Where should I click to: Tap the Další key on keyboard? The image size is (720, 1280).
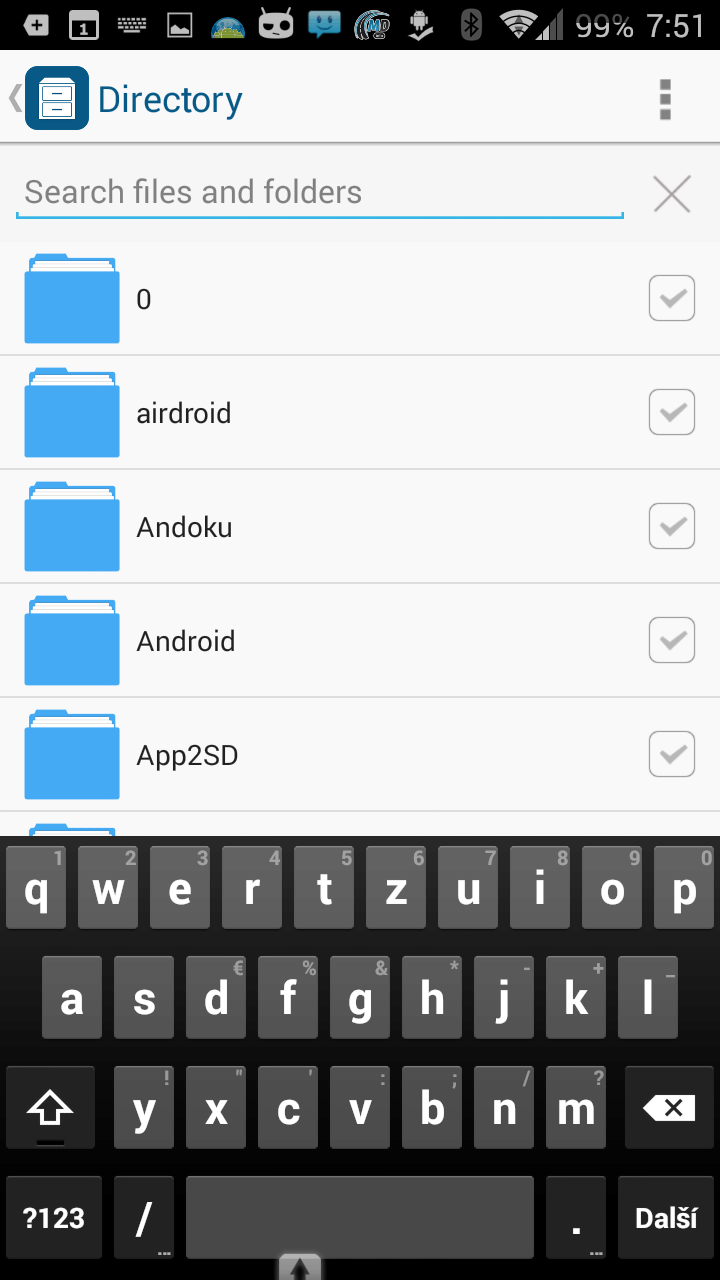pos(666,1217)
